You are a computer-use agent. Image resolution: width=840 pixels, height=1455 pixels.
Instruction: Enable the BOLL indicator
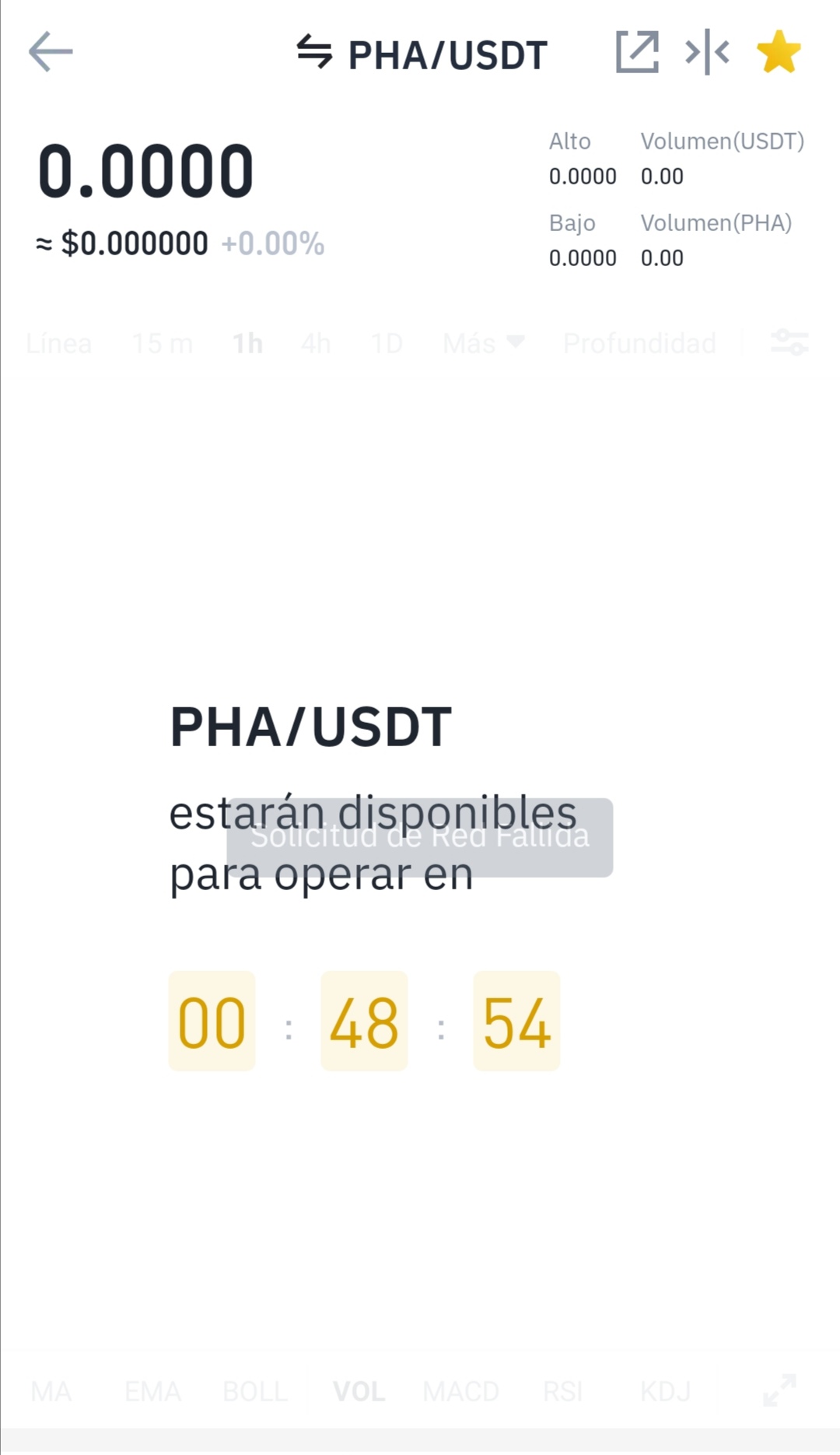255,1391
